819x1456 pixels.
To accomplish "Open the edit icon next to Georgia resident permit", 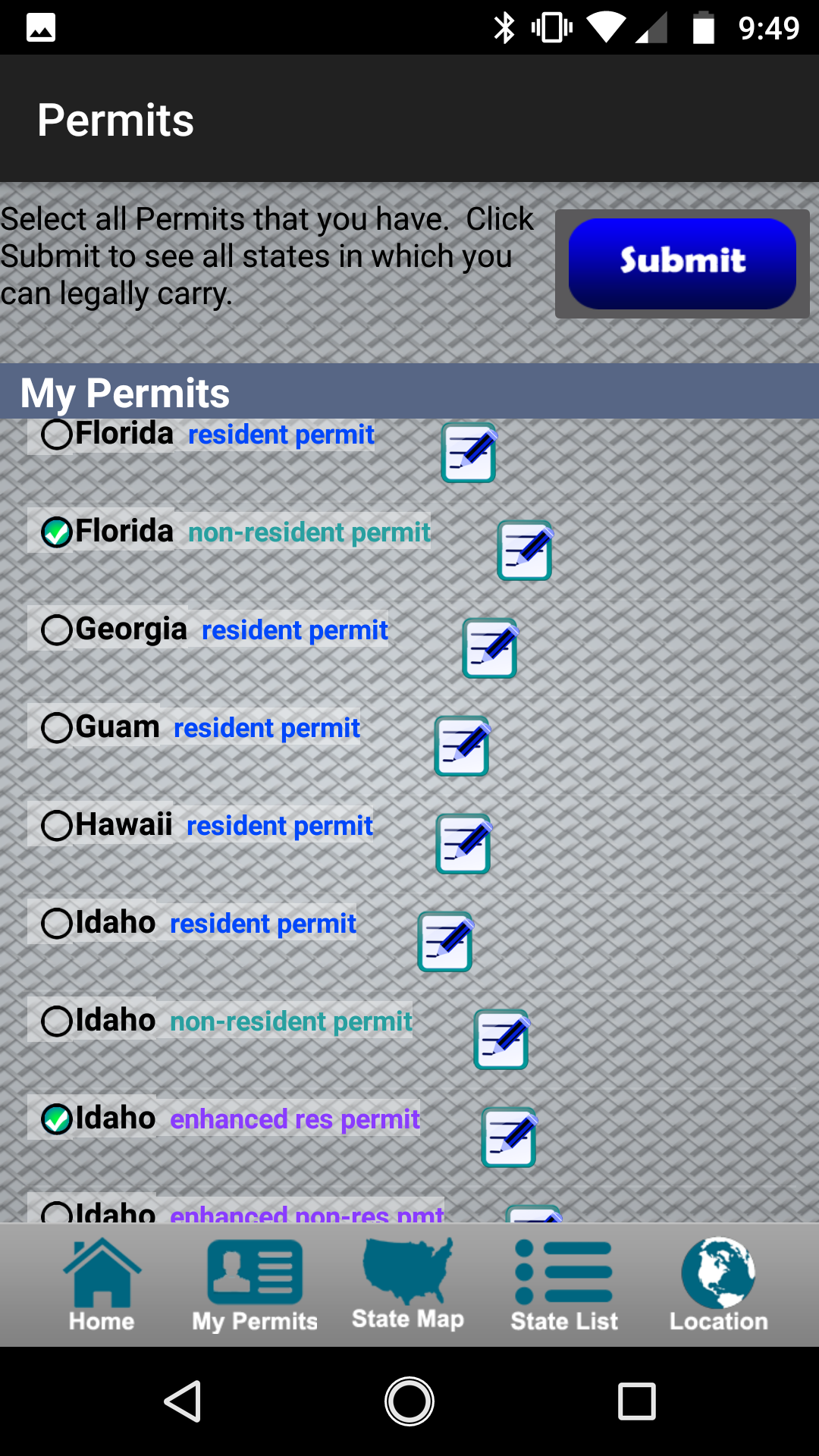I will click(488, 648).
